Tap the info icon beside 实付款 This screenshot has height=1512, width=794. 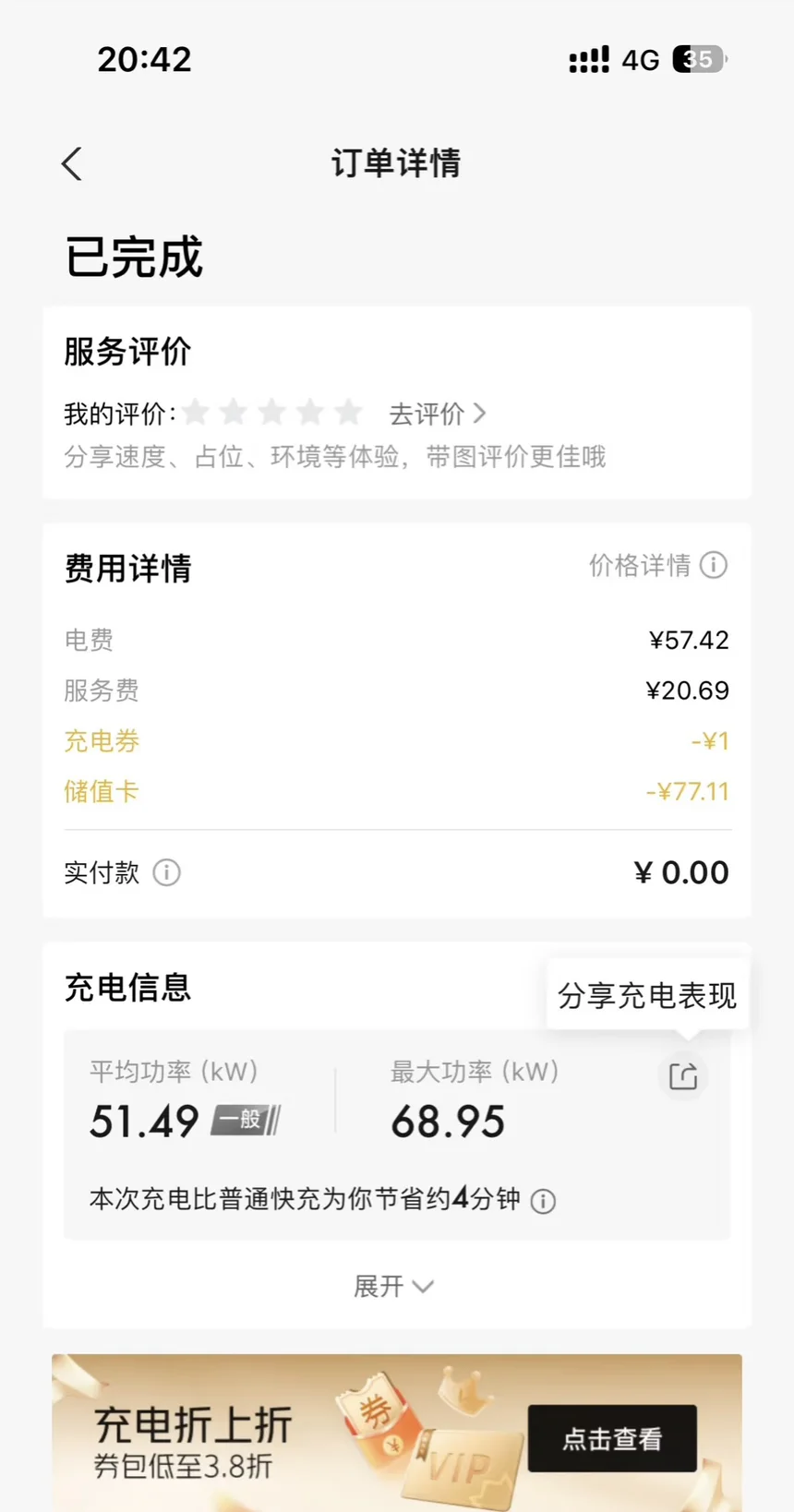point(166,872)
